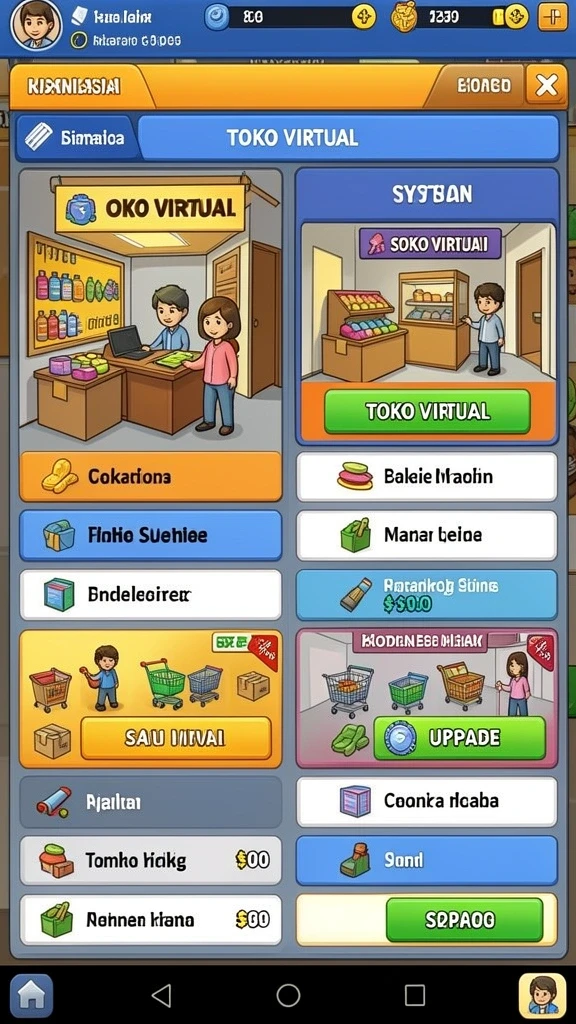Choose the Manar teioe row
Screen dimensions: 576x1024
tap(427, 536)
